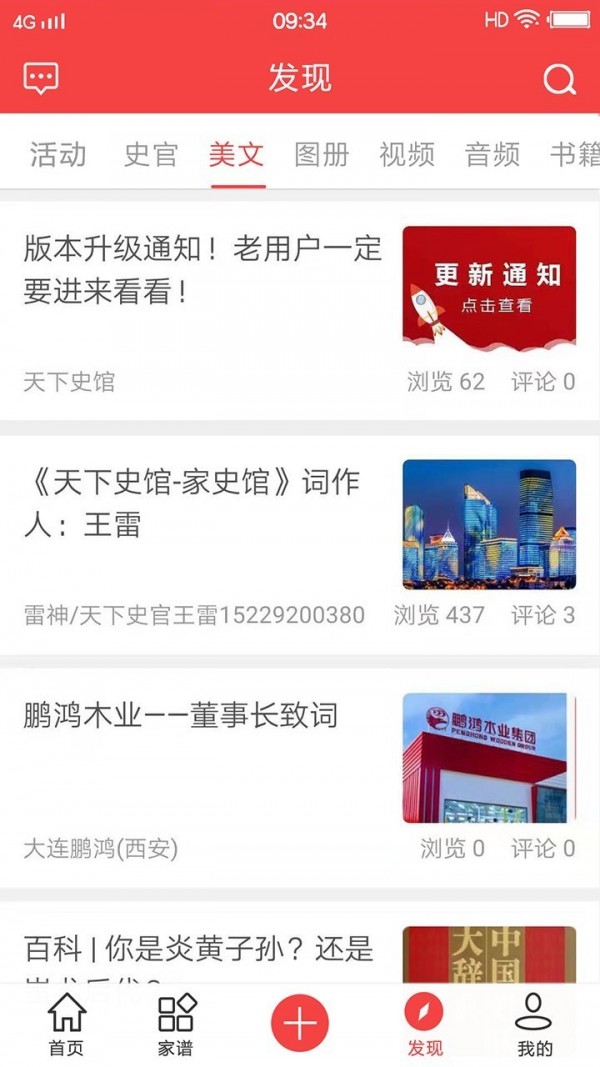Screen dimensions: 600x1067
Task: Open the 音频 tab
Action: (492, 154)
